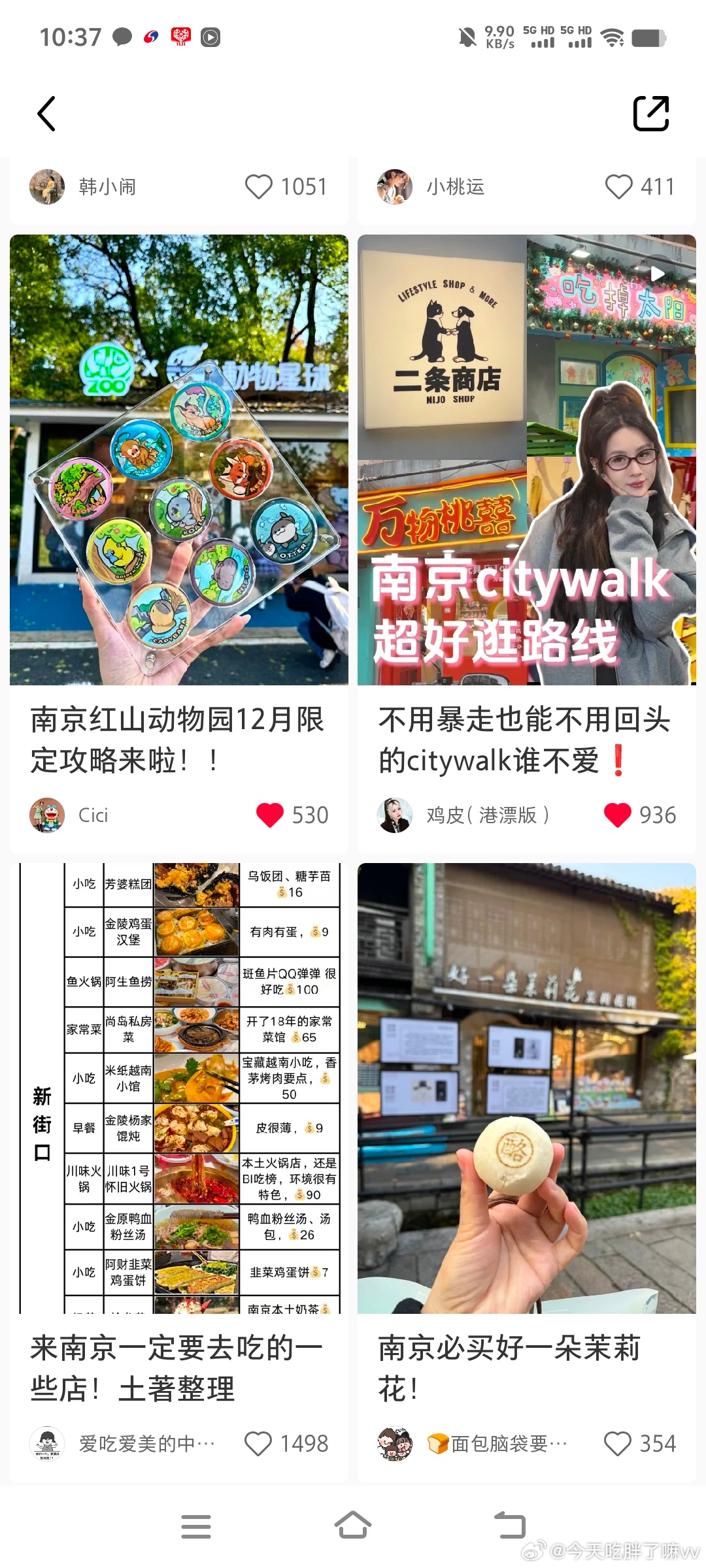706x1568 pixels.
Task: Go back using the top-left arrow
Action: [46, 114]
